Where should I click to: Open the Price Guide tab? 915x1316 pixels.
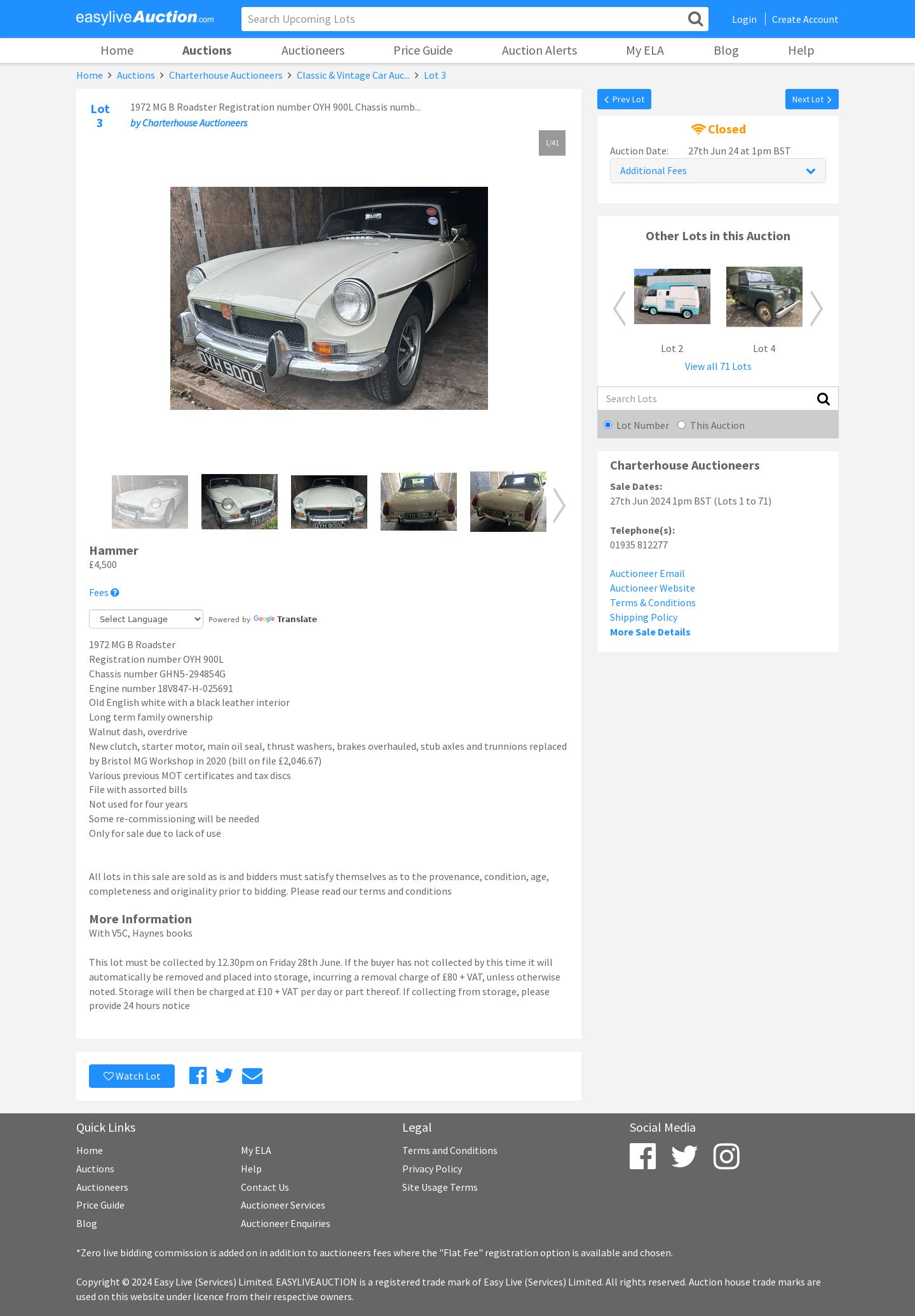423,50
